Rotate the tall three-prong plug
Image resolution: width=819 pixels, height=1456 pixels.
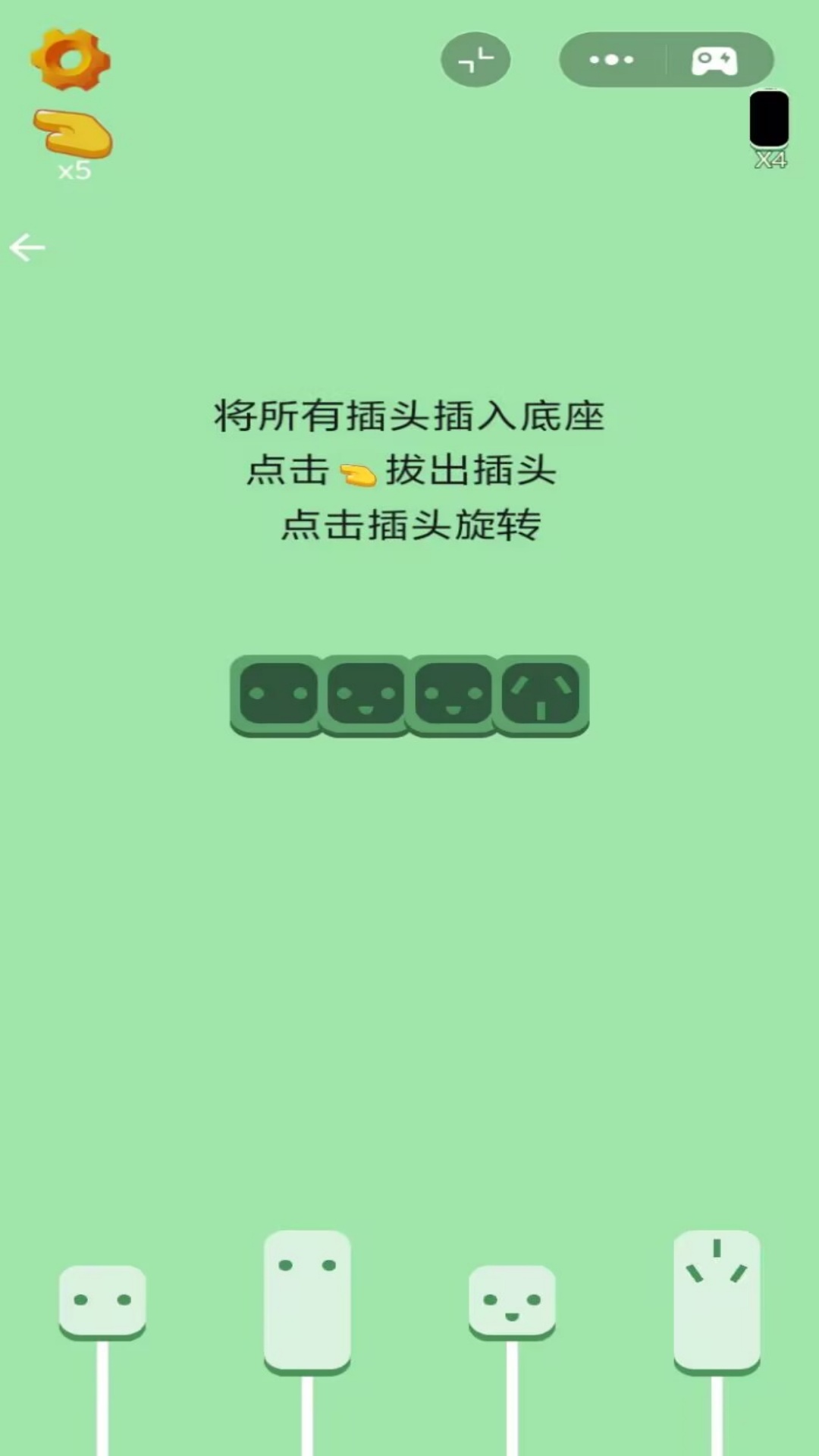point(717,1303)
